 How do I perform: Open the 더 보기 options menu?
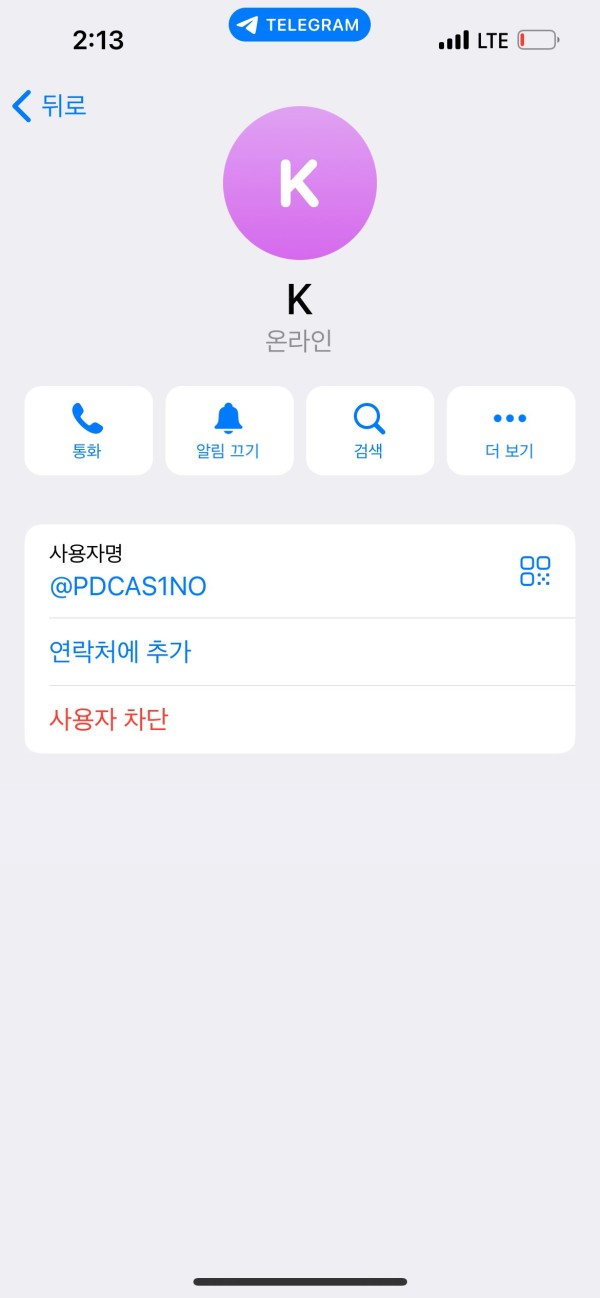510,431
